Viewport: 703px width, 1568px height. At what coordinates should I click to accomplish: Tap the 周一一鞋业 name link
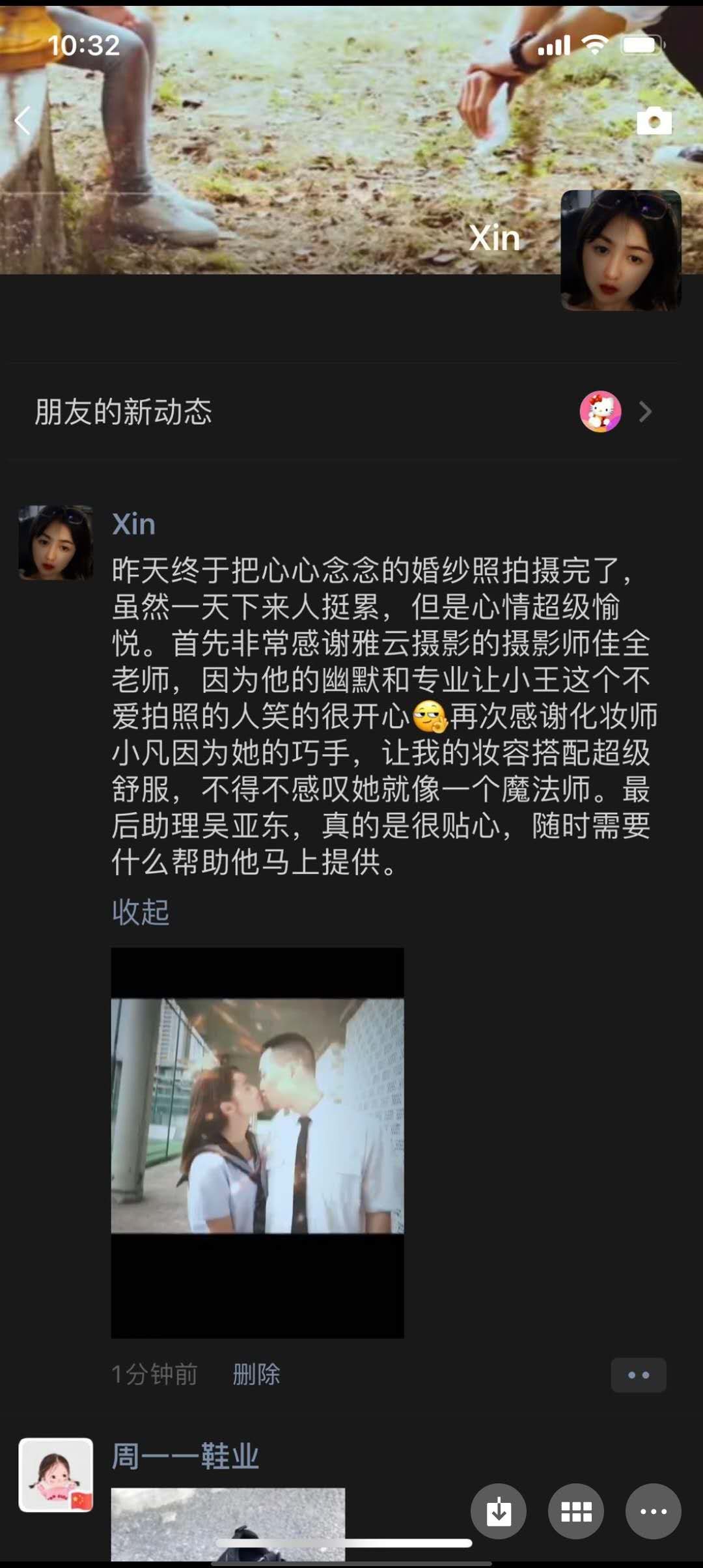tap(186, 1456)
